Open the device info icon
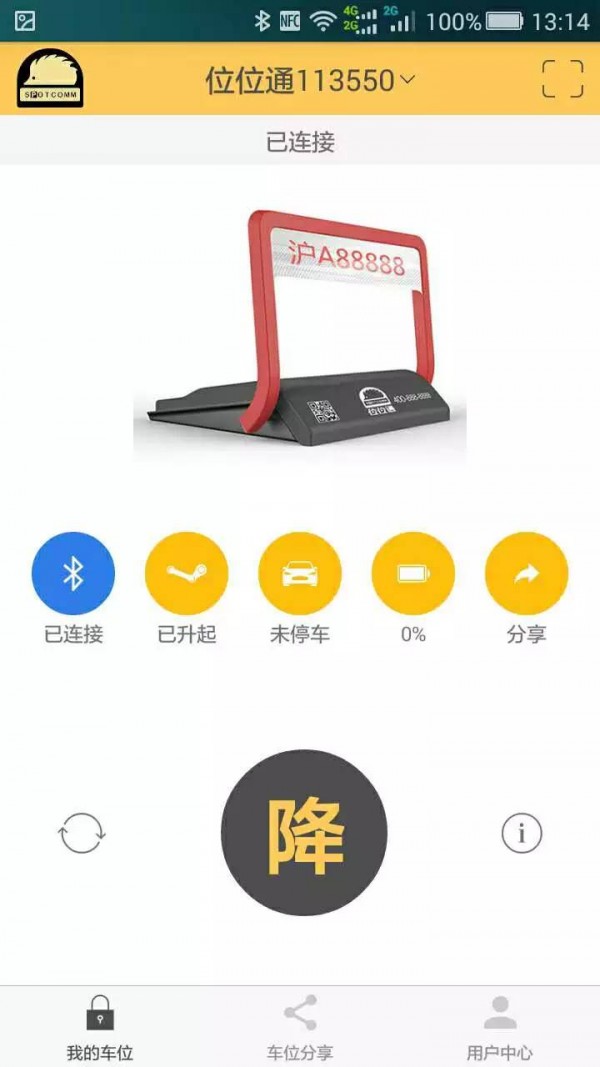The width and height of the screenshot is (600, 1067). [521, 833]
